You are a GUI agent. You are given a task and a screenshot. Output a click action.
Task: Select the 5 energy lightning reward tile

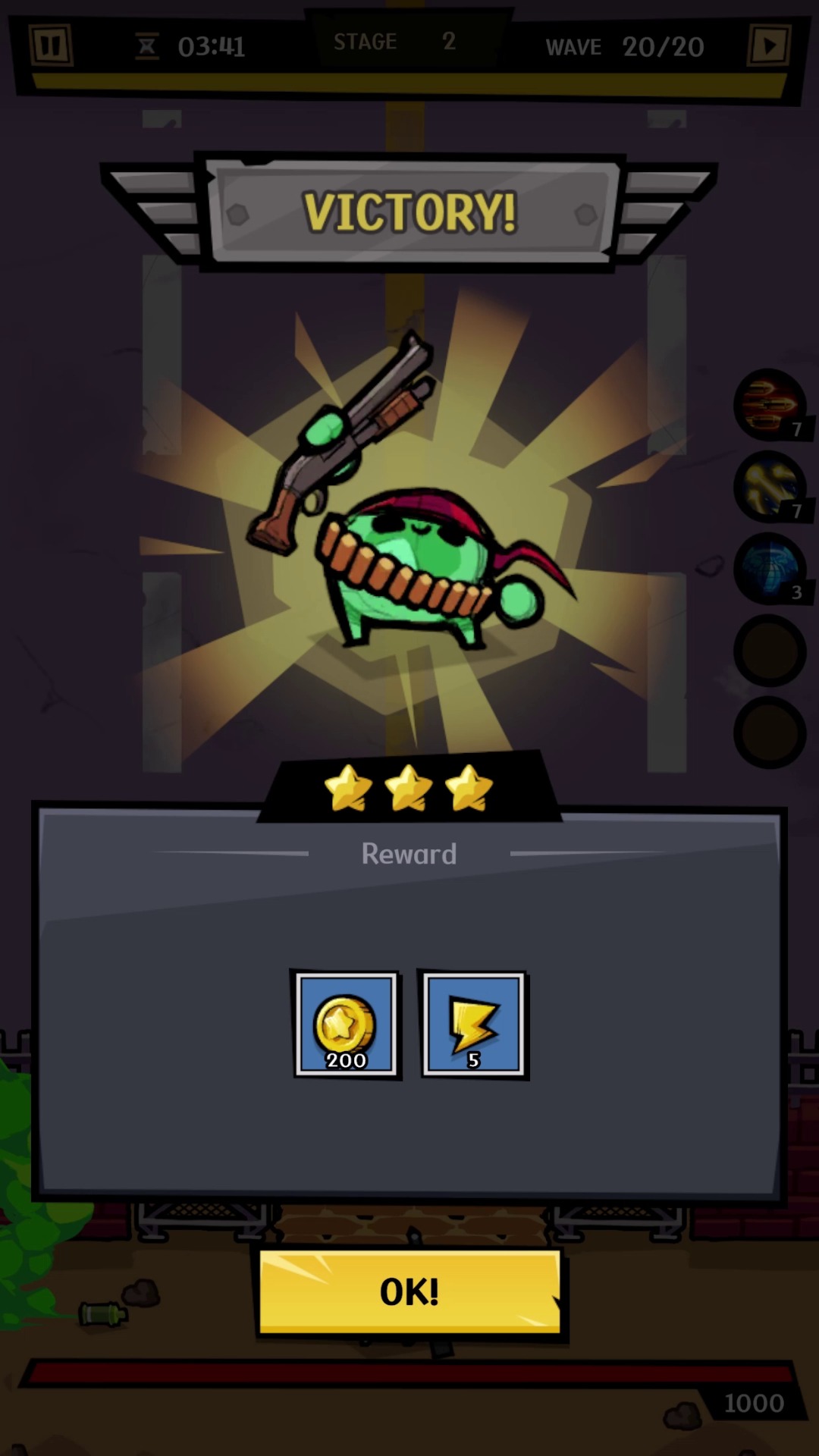pos(474,1024)
